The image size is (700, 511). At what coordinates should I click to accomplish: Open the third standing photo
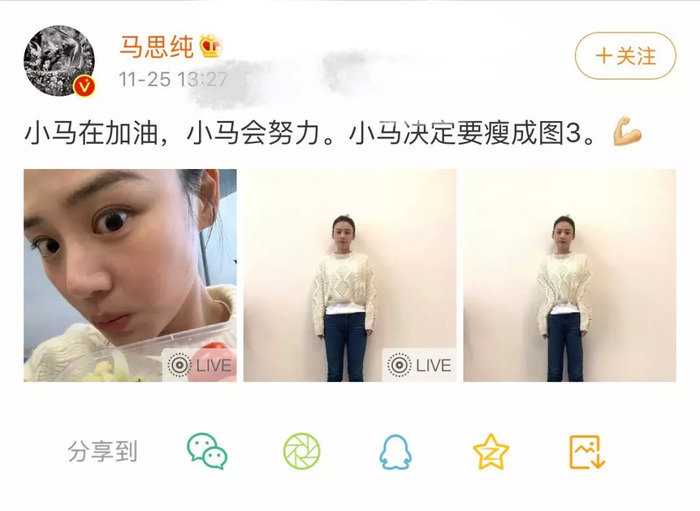tap(569, 275)
